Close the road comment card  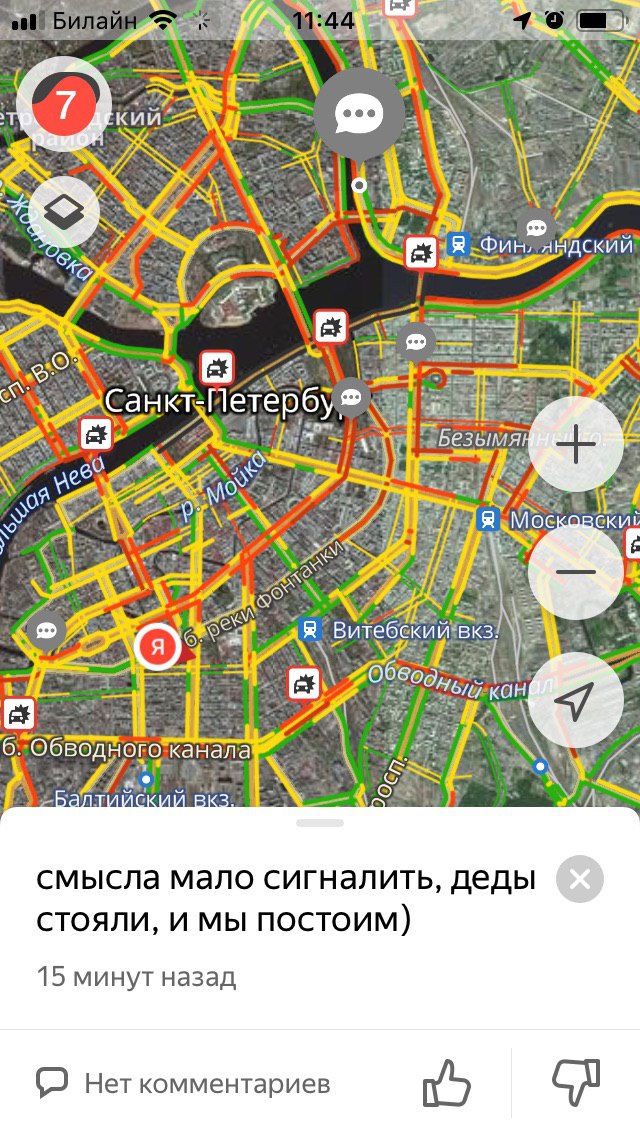pyautogui.click(x=579, y=880)
